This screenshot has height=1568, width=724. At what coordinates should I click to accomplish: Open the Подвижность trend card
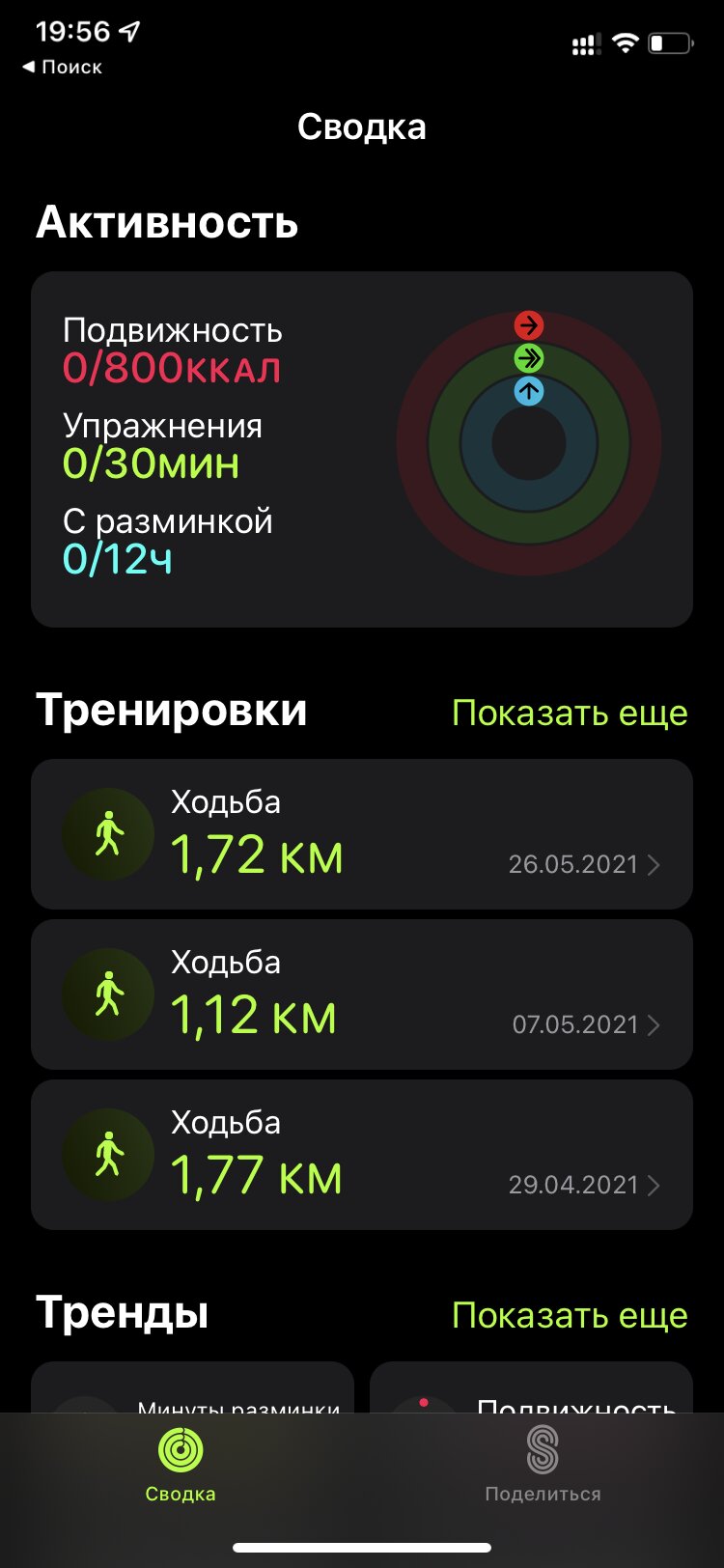(531, 1387)
